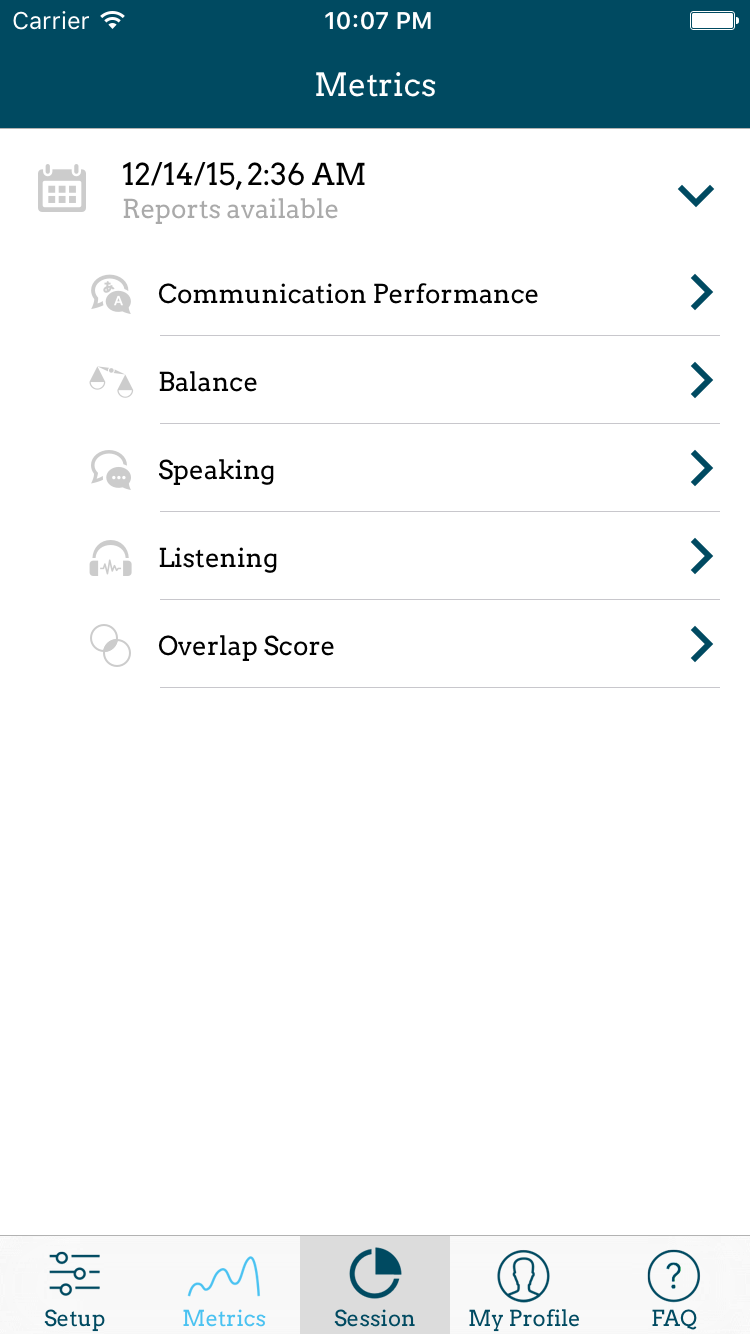750x1334 pixels.
Task: View the Balance report
Action: [375, 381]
